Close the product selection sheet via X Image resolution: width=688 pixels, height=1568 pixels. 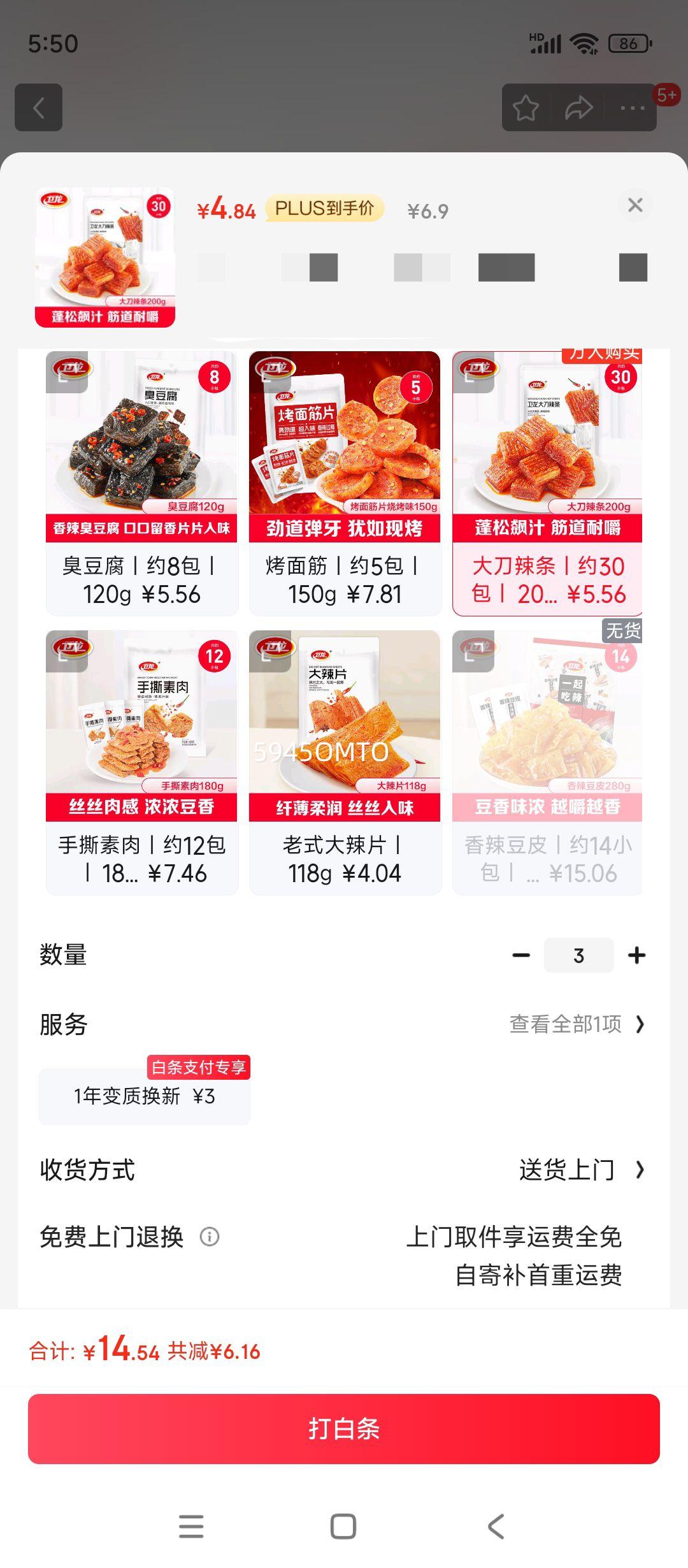click(x=636, y=206)
